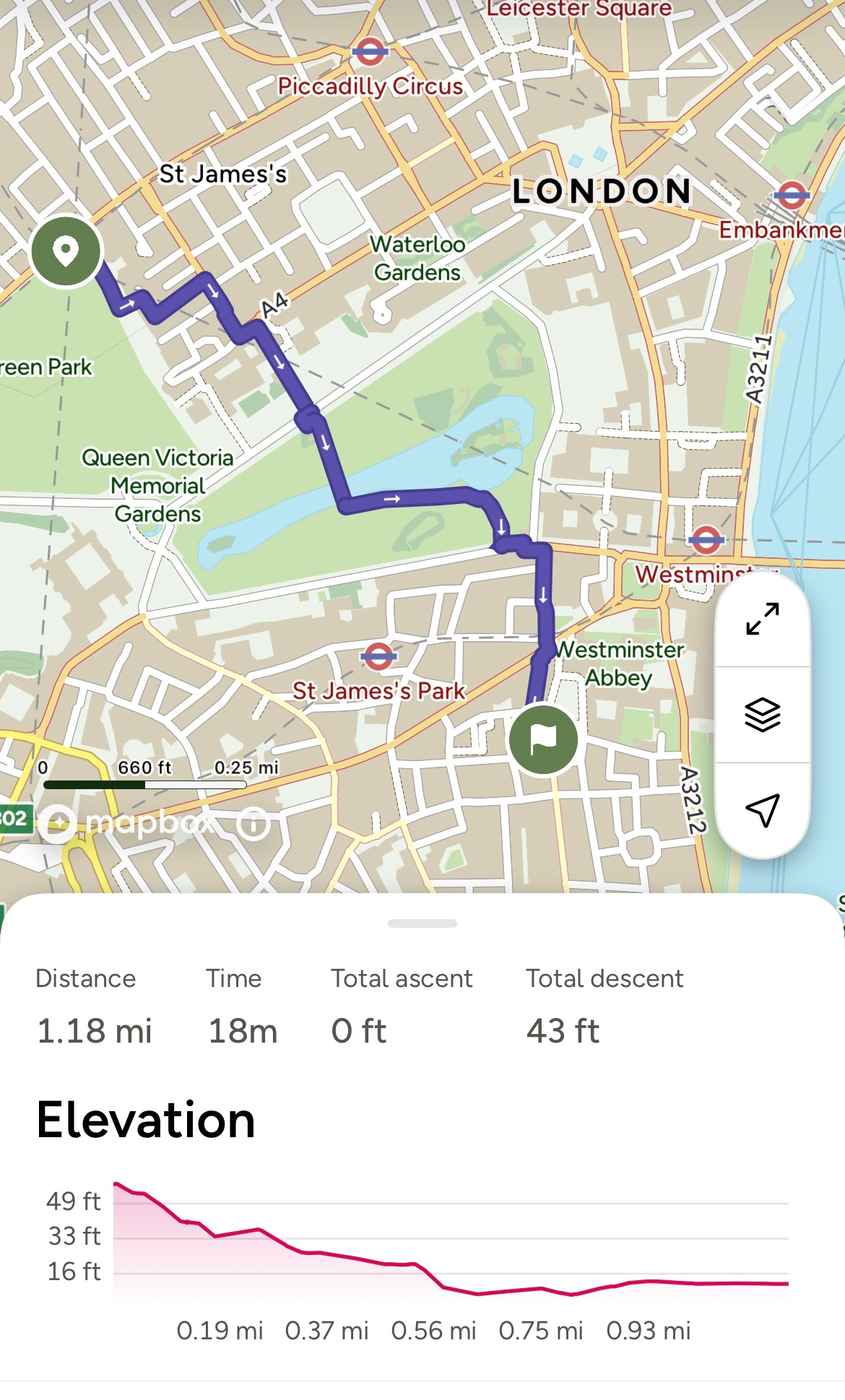The height and width of the screenshot is (1400, 845).
Task: Open the Mapbox info button
Action: pos(253,823)
